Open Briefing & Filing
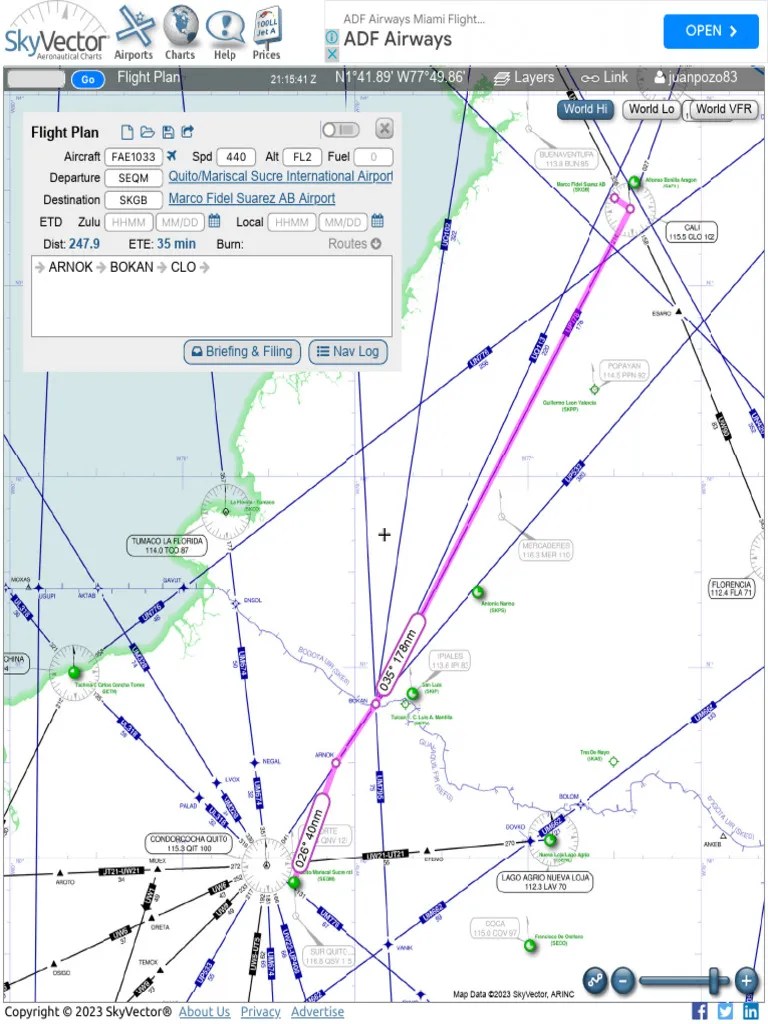 (242, 351)
